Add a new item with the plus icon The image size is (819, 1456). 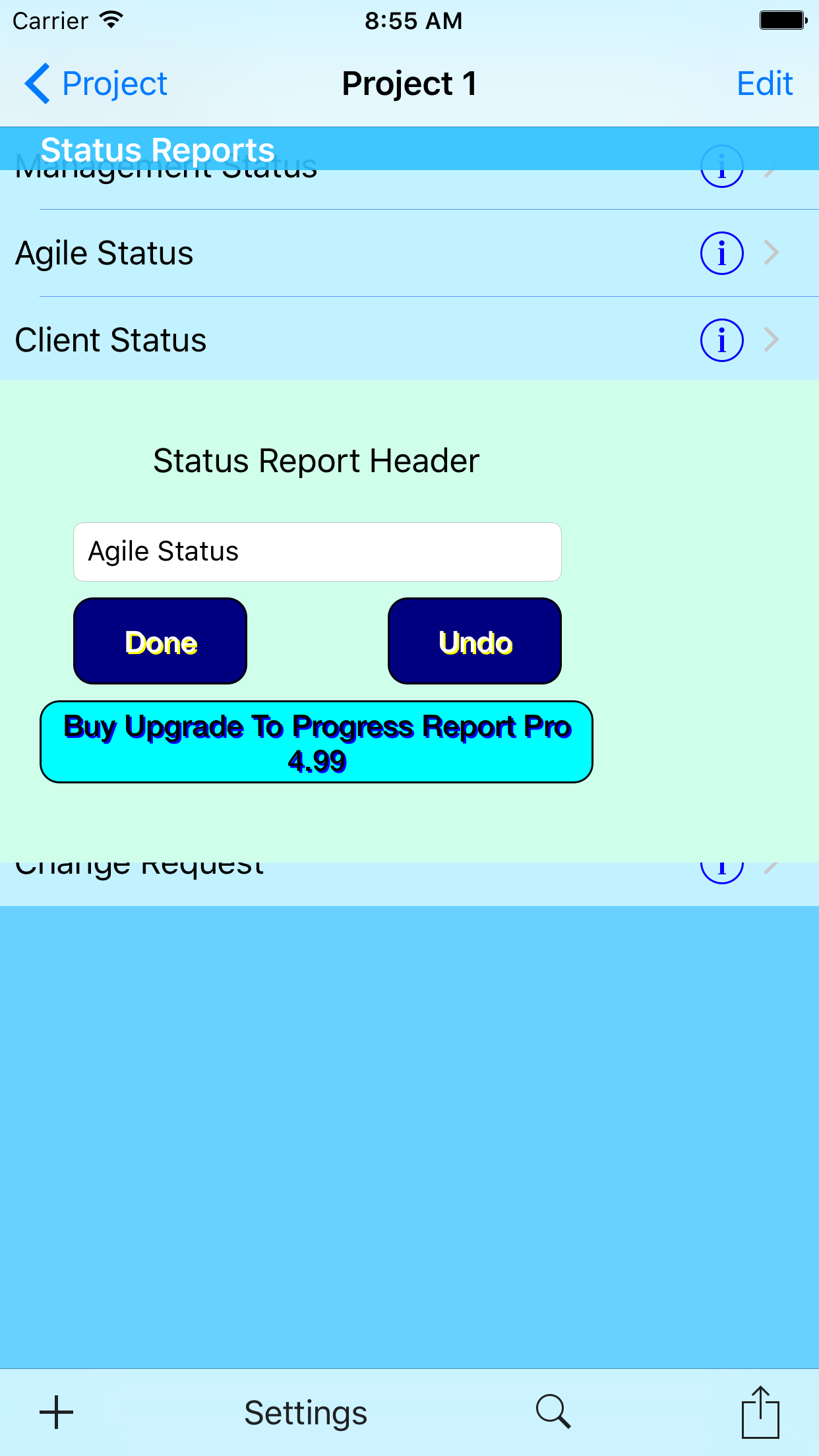pos(57,1412)
